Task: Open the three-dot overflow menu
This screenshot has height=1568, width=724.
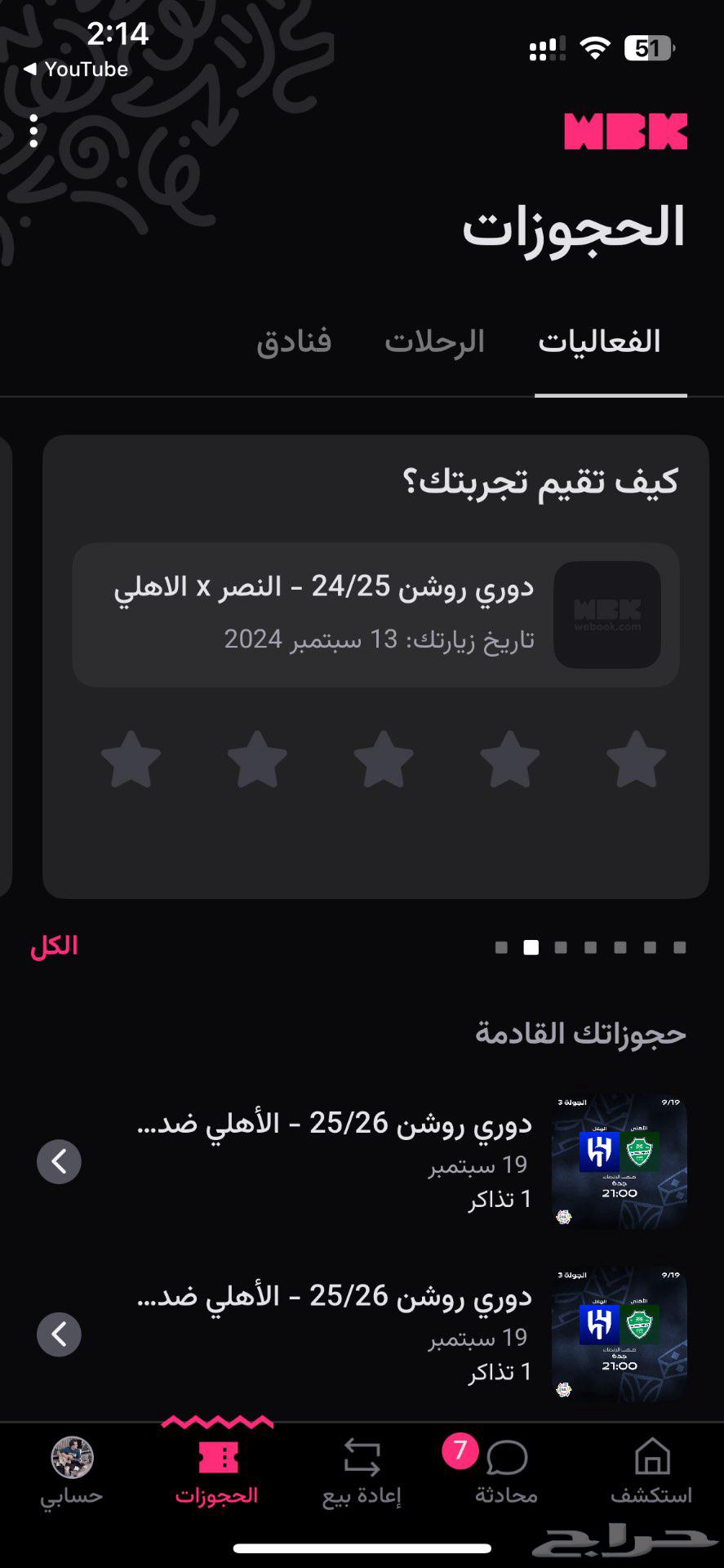Action: (x=33, y=132)
